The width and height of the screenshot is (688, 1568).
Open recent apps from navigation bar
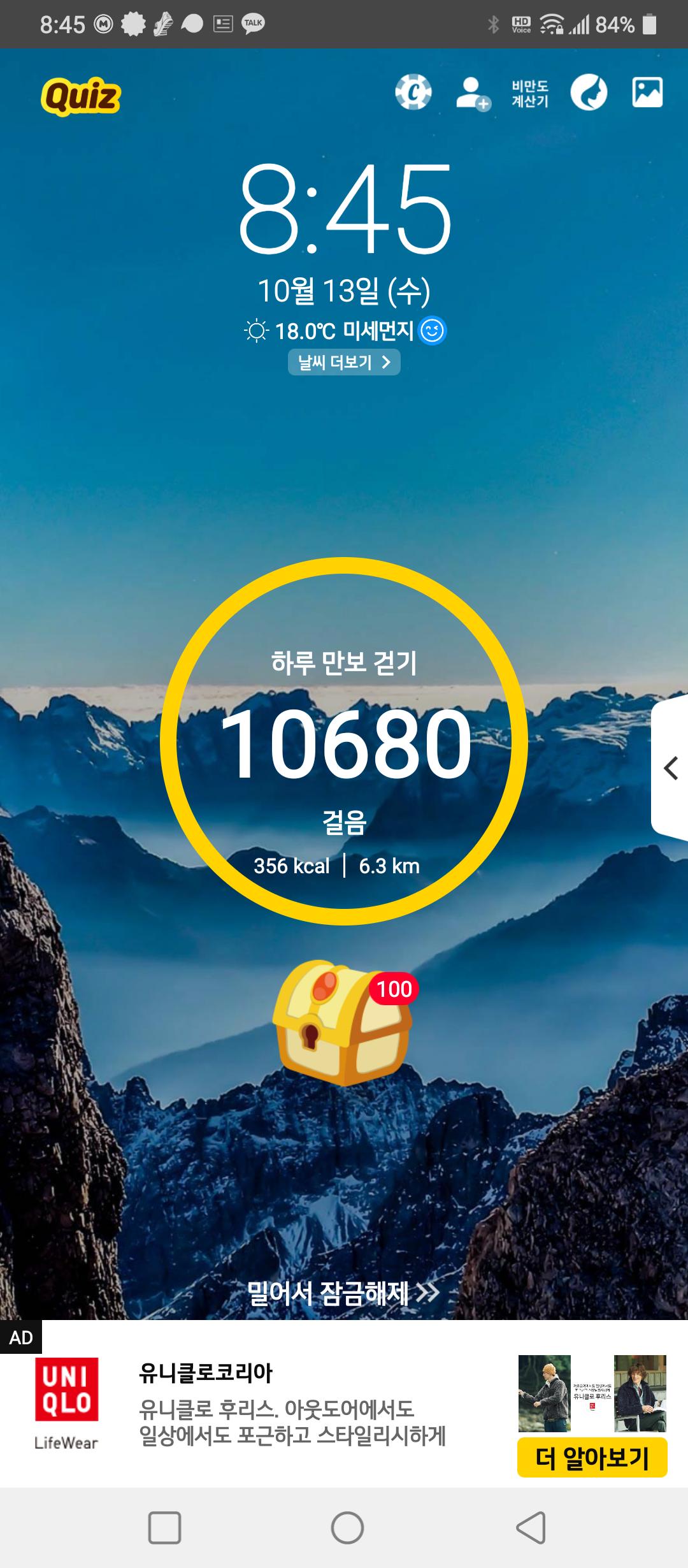164,1528
